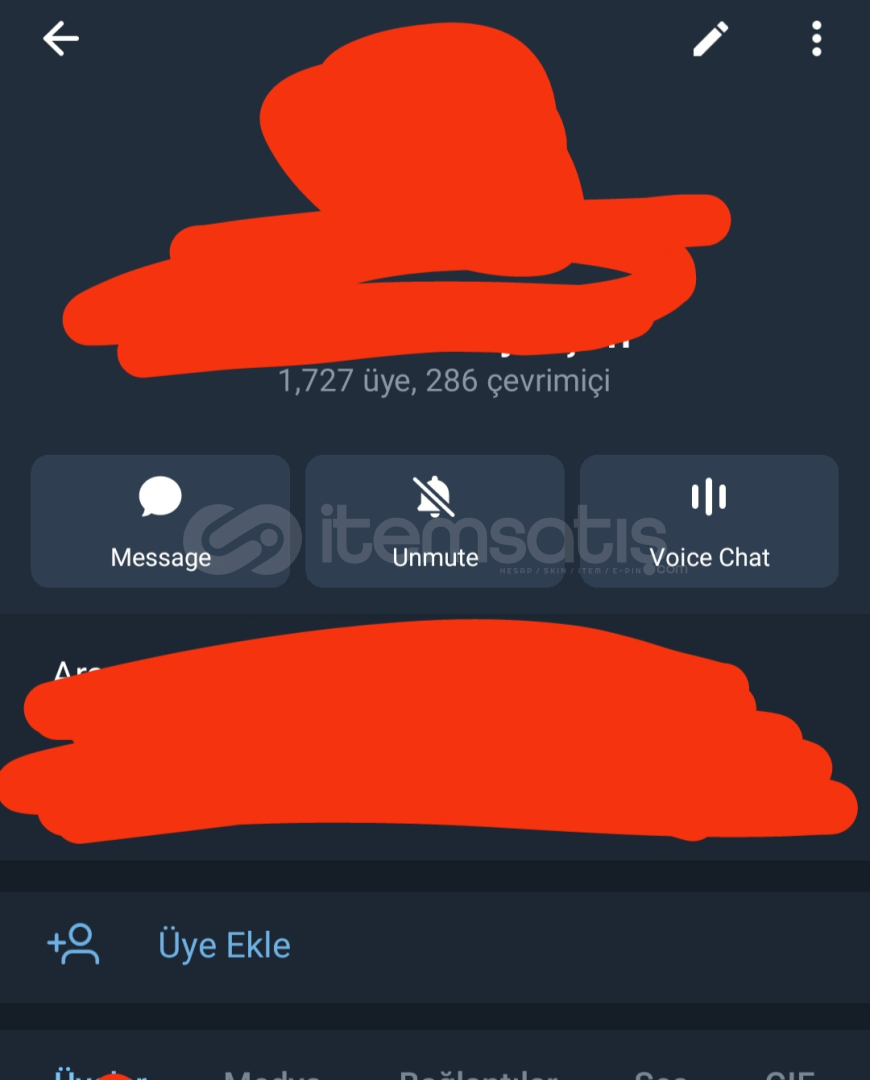Tap the Message button
870x1080 pixels.
point(160,521)
